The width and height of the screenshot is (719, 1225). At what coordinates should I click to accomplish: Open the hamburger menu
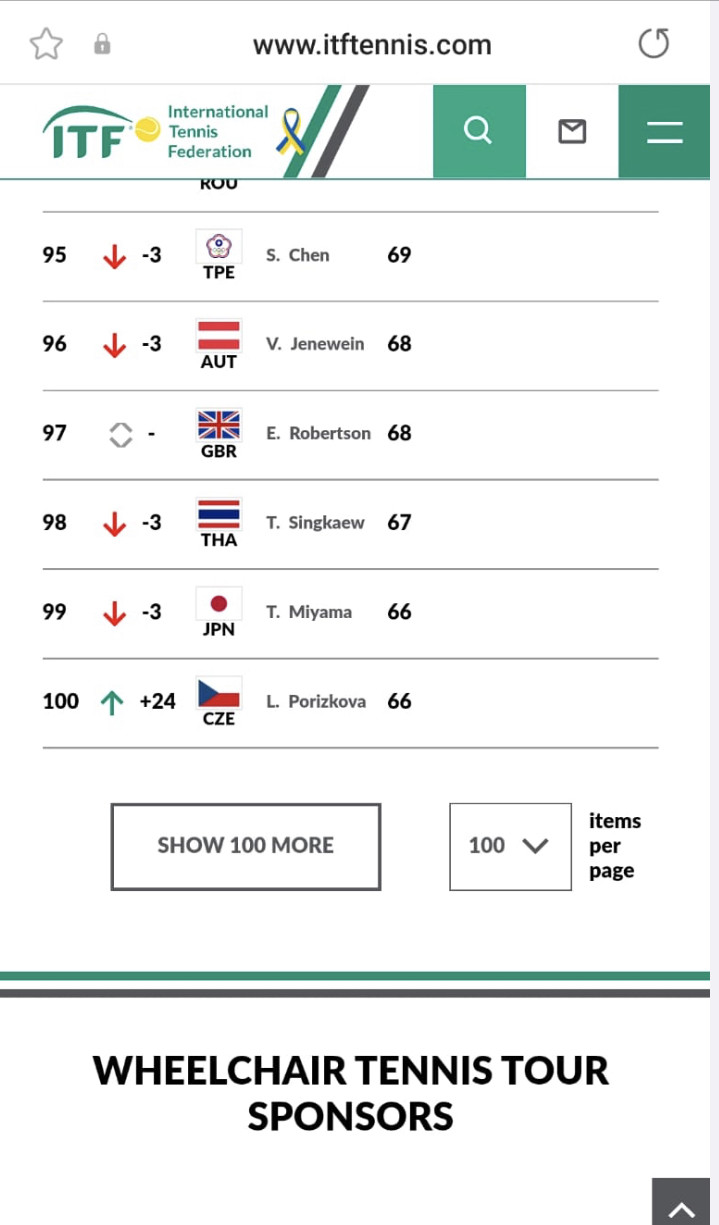click(665, 131)
